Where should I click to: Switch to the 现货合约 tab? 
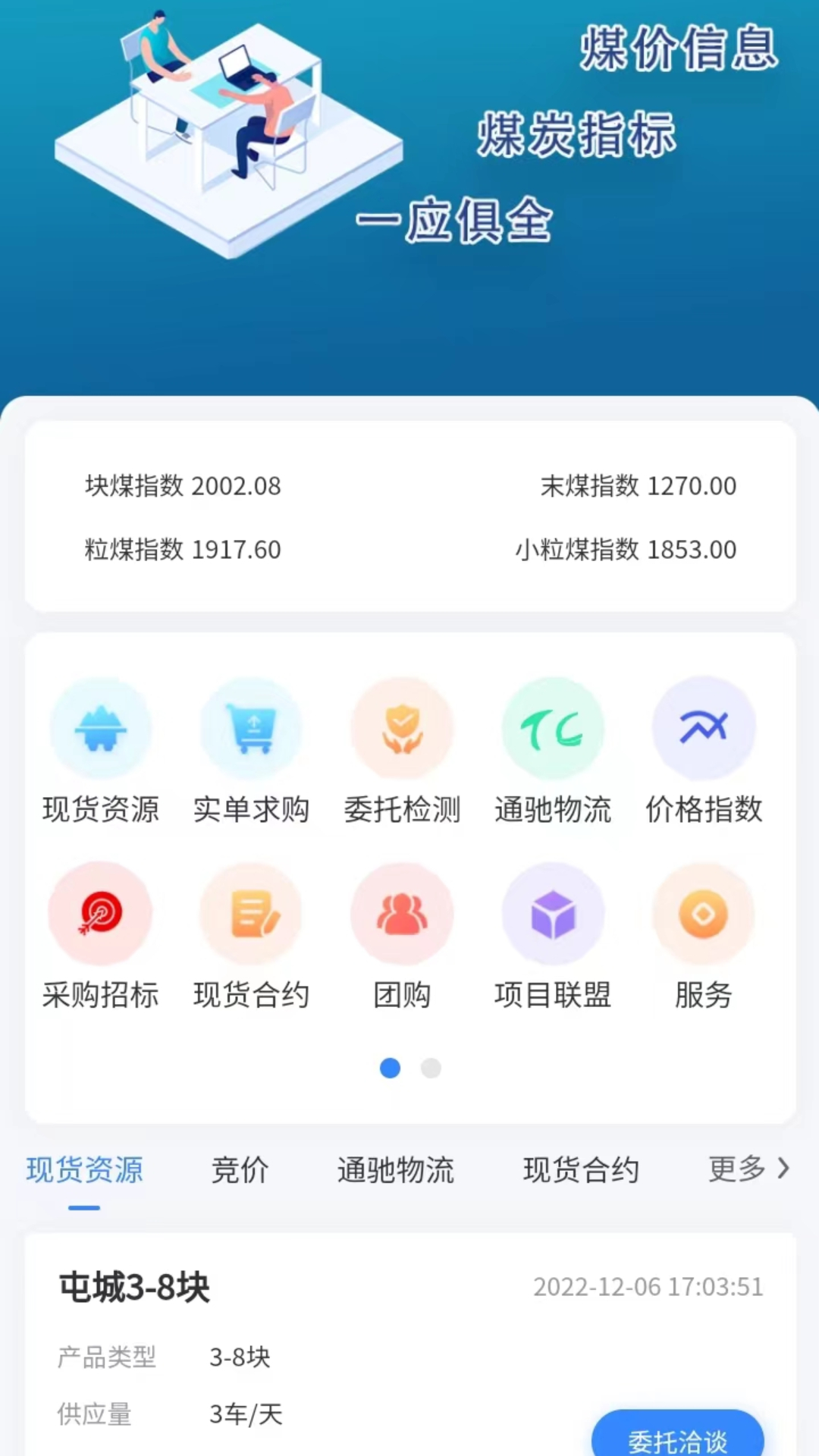click(581, 1169)
